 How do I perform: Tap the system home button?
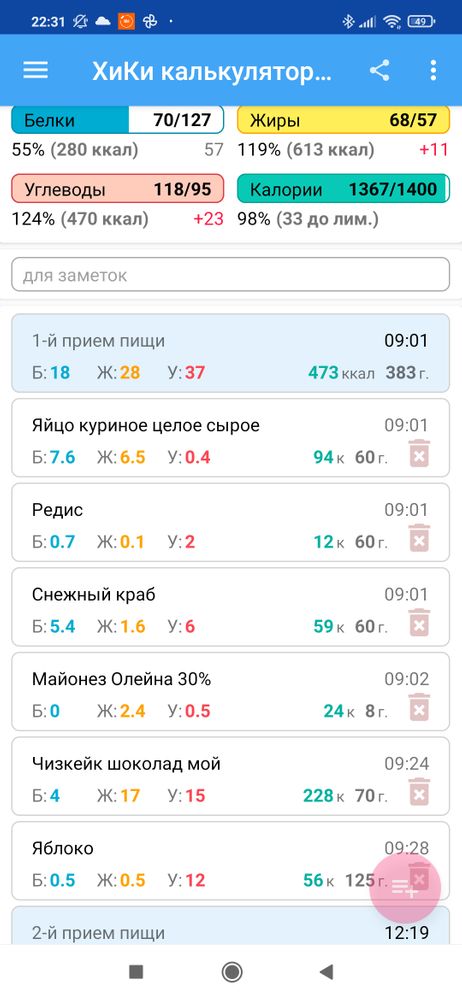pyautogui.click(x=231, y=972)
